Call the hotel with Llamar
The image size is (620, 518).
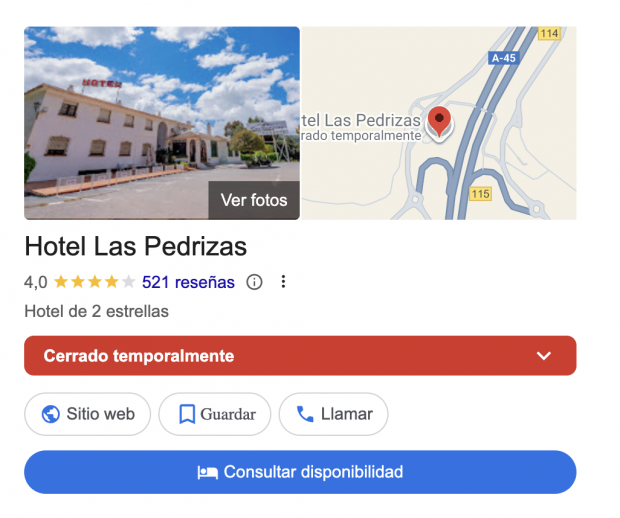point(333,414)
